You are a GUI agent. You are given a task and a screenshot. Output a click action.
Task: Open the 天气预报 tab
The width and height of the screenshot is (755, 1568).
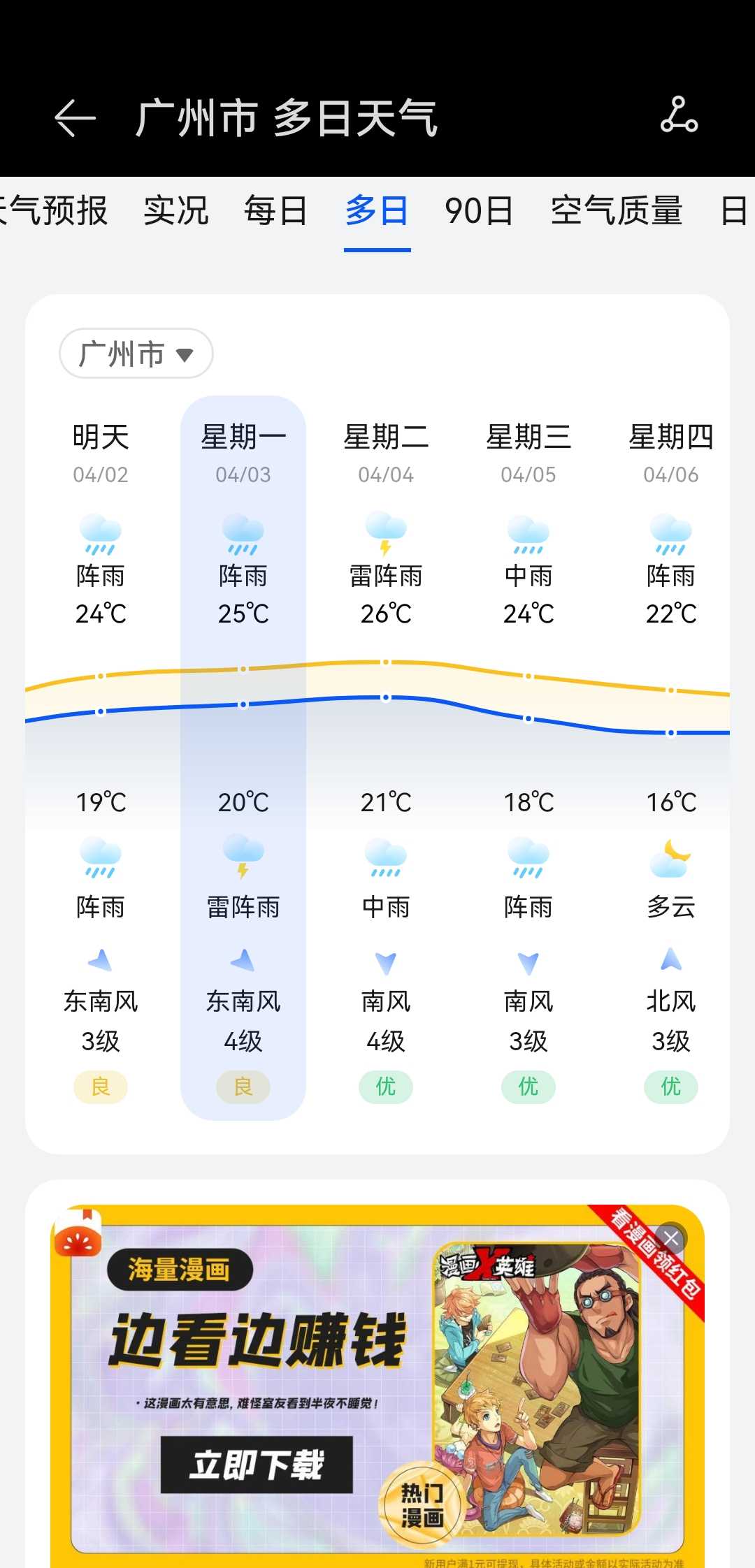click(x=54, y=210)
